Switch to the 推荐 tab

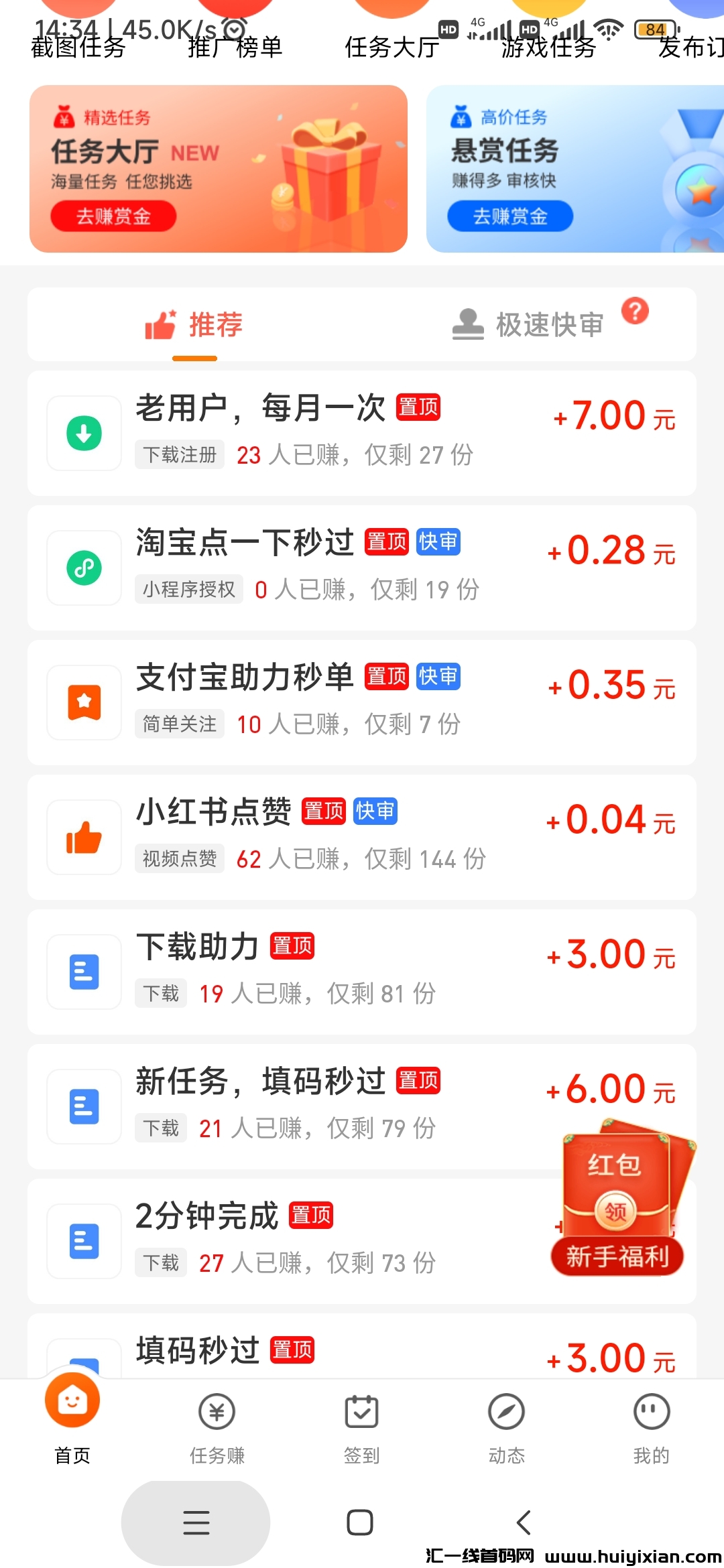click(194, 325)
